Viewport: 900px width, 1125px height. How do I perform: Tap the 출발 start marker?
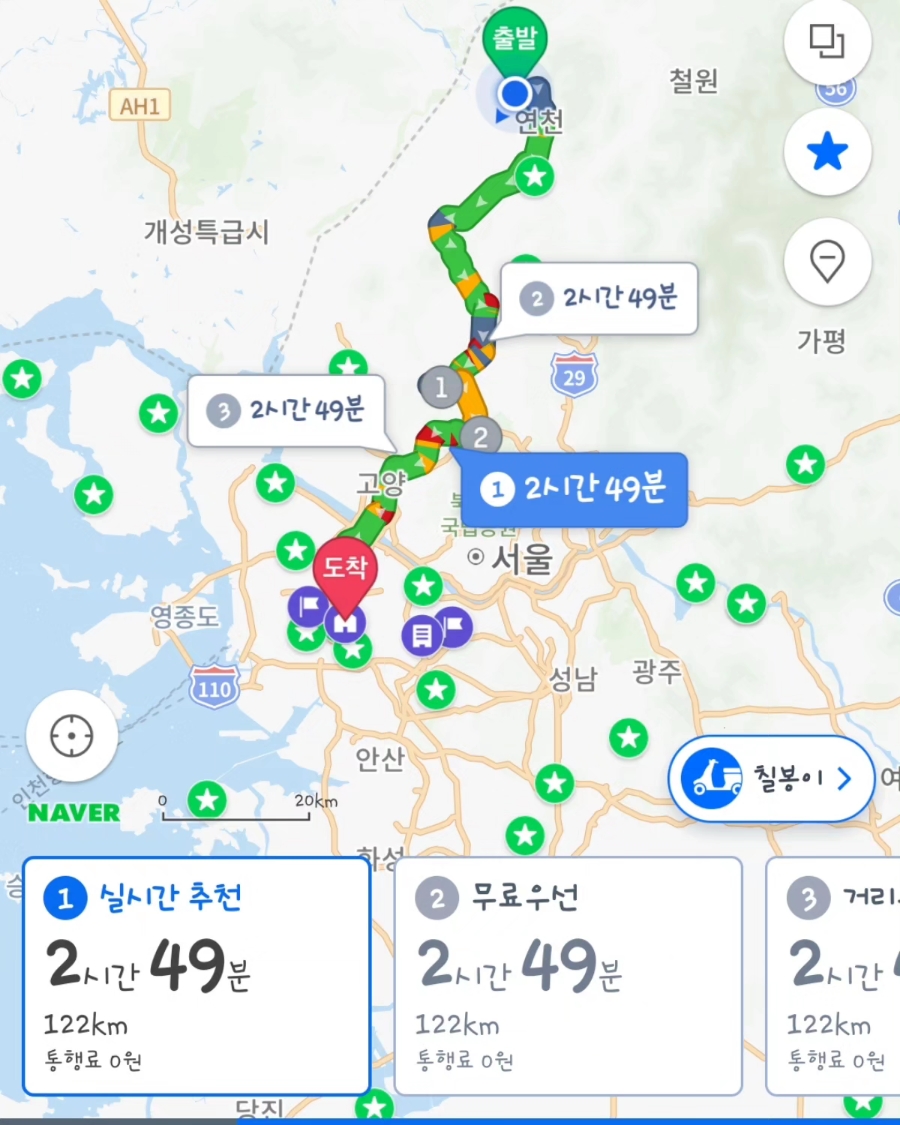516,40
